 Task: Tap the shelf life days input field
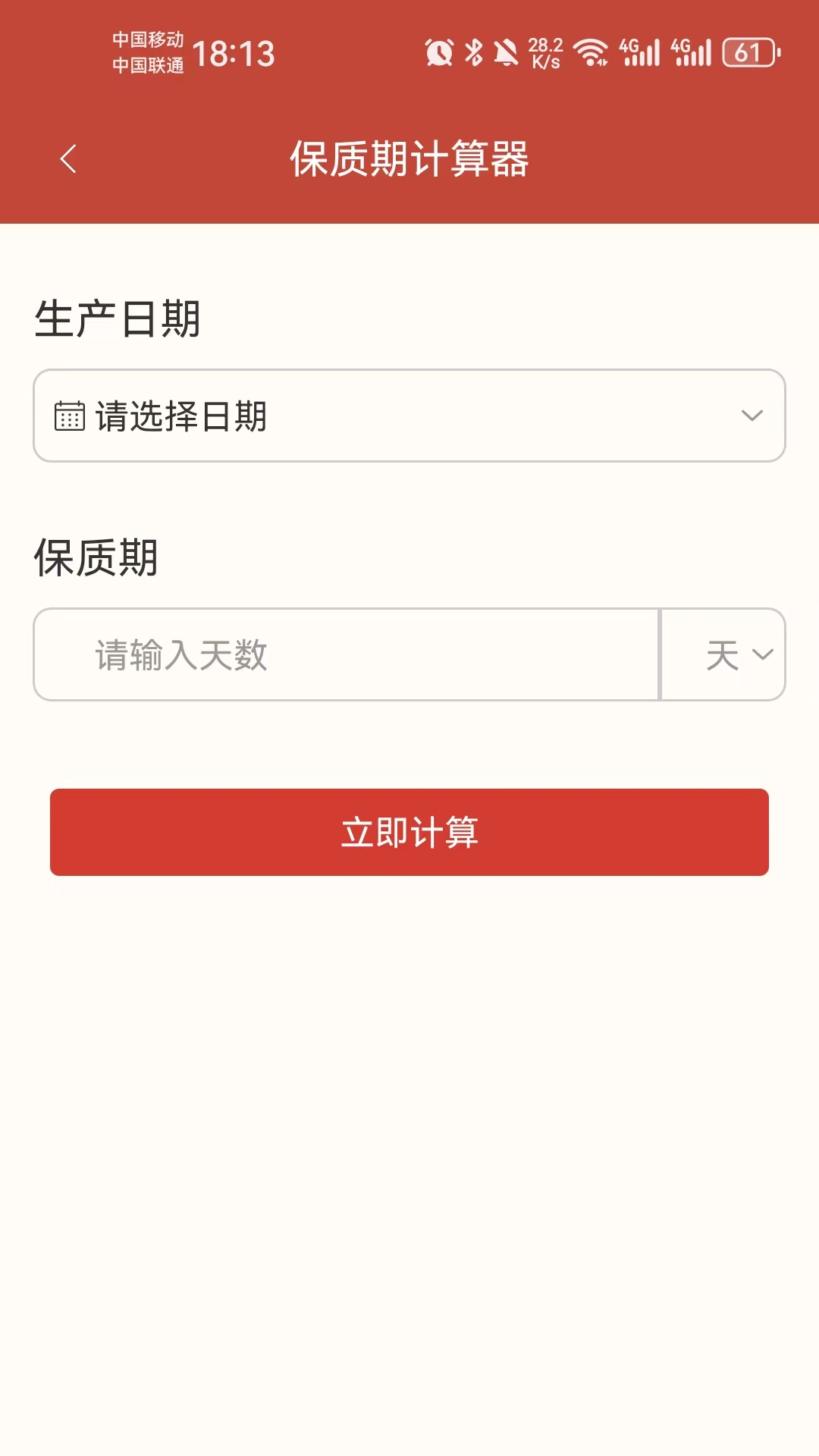[x=347, y=654]
